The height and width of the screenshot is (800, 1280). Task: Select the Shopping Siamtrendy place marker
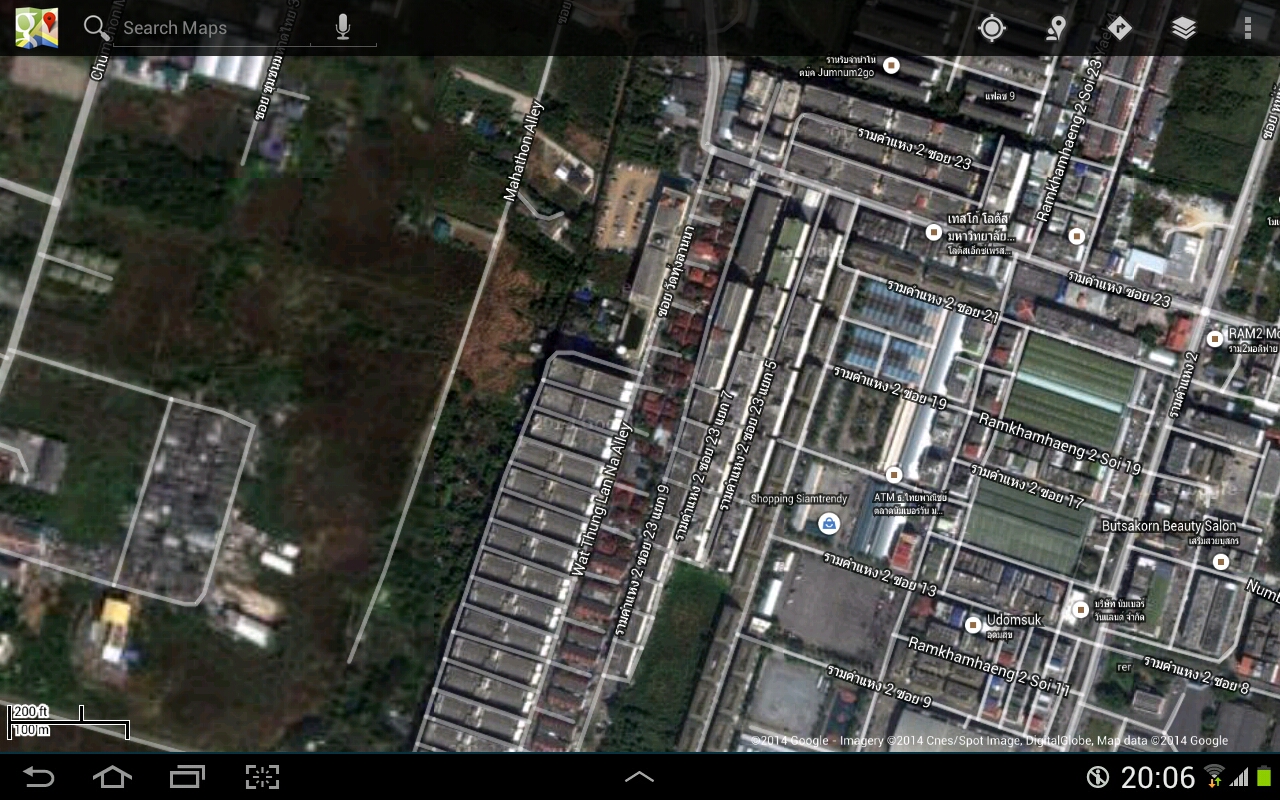pos(828,523)
